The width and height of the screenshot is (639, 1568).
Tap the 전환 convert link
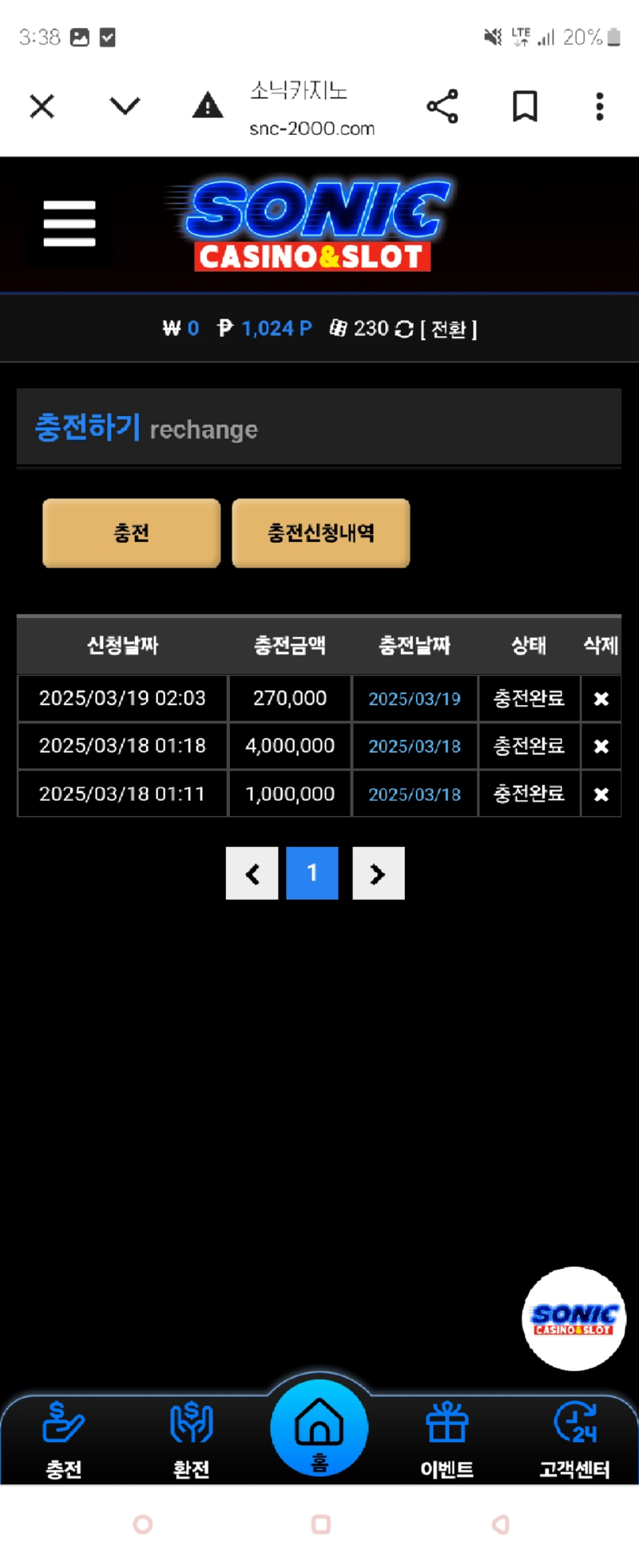pos(448,329)
